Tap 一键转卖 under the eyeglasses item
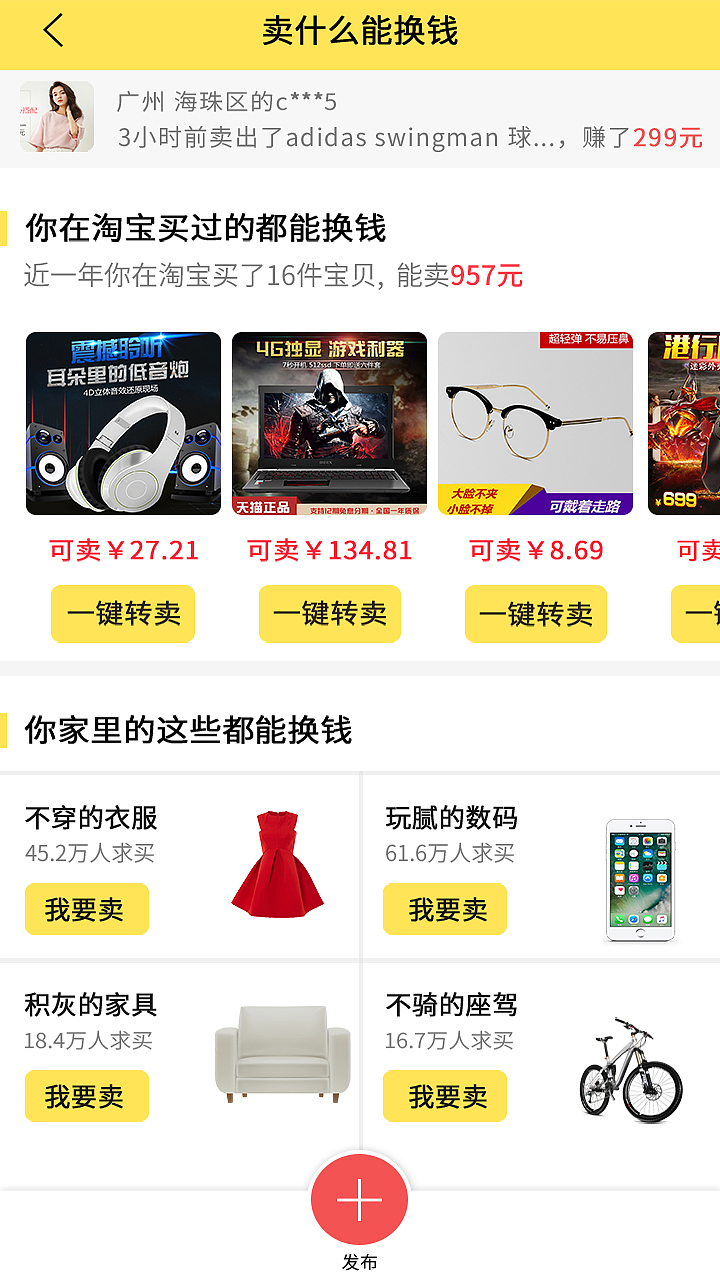This screenshot has height=1280, width=720. pyautogui.click(x=535, y=613)
